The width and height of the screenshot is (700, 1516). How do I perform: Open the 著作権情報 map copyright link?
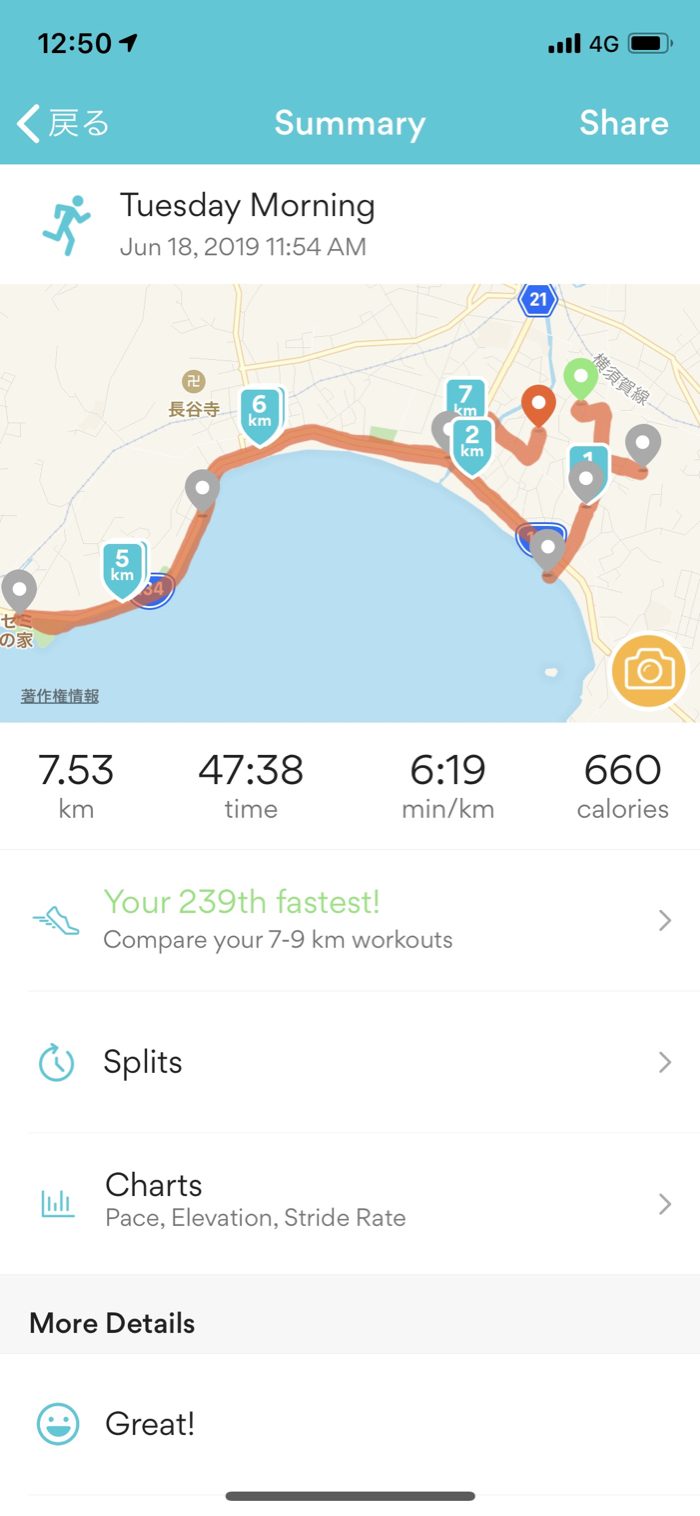[60, 697]
